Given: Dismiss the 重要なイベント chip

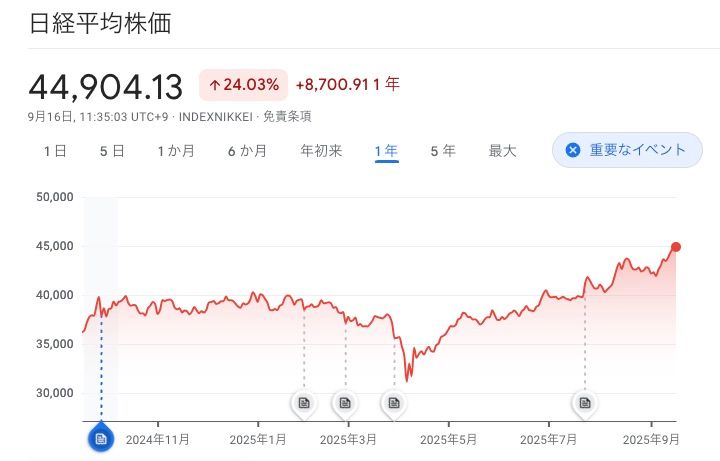Looking at the screenshot, I should (x=573, y=150).
